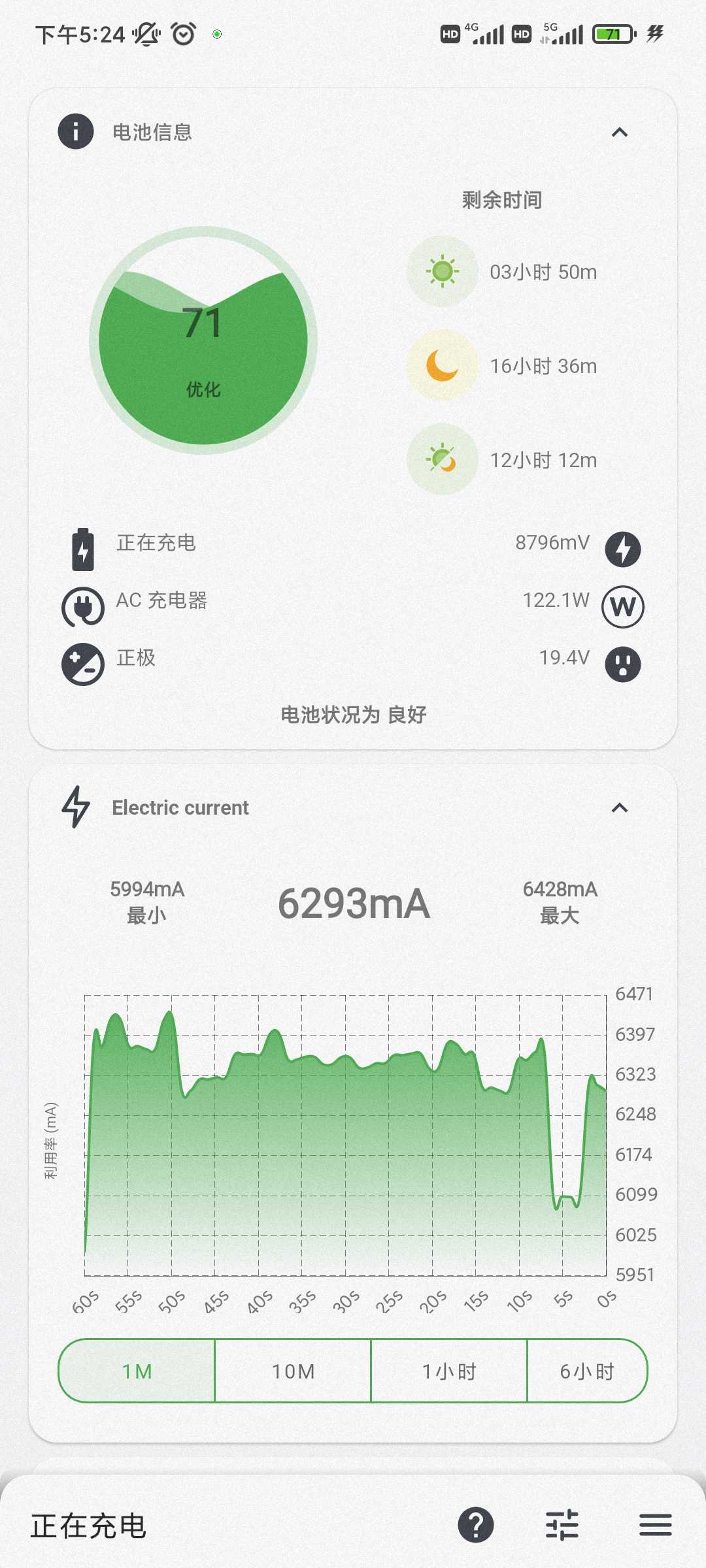The width and height of the screenshot is (706, 1568).
Task: Collapse the 电池信息 card
Action: [619, 133]
